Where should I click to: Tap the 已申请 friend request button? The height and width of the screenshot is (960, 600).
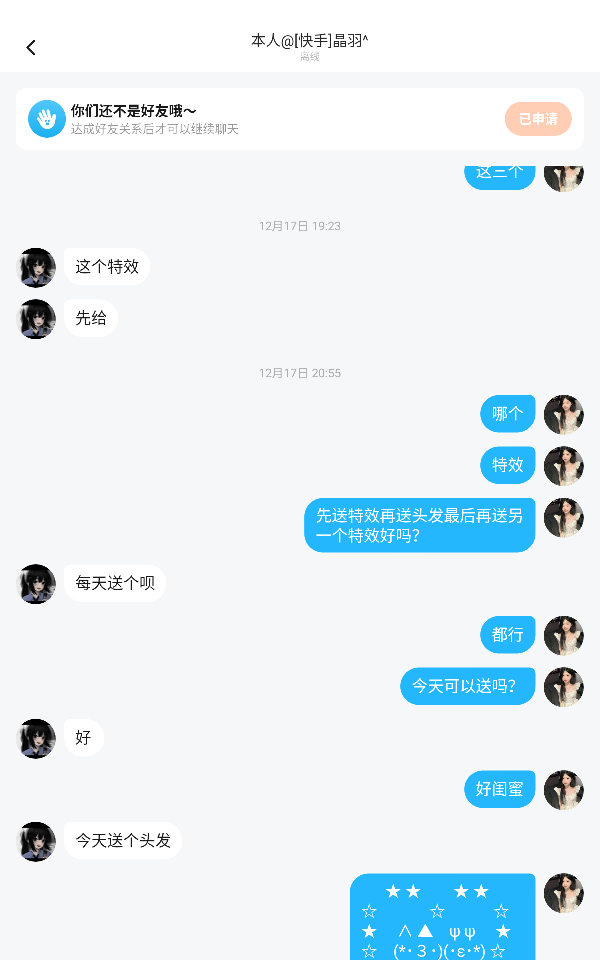click(538, 119)
